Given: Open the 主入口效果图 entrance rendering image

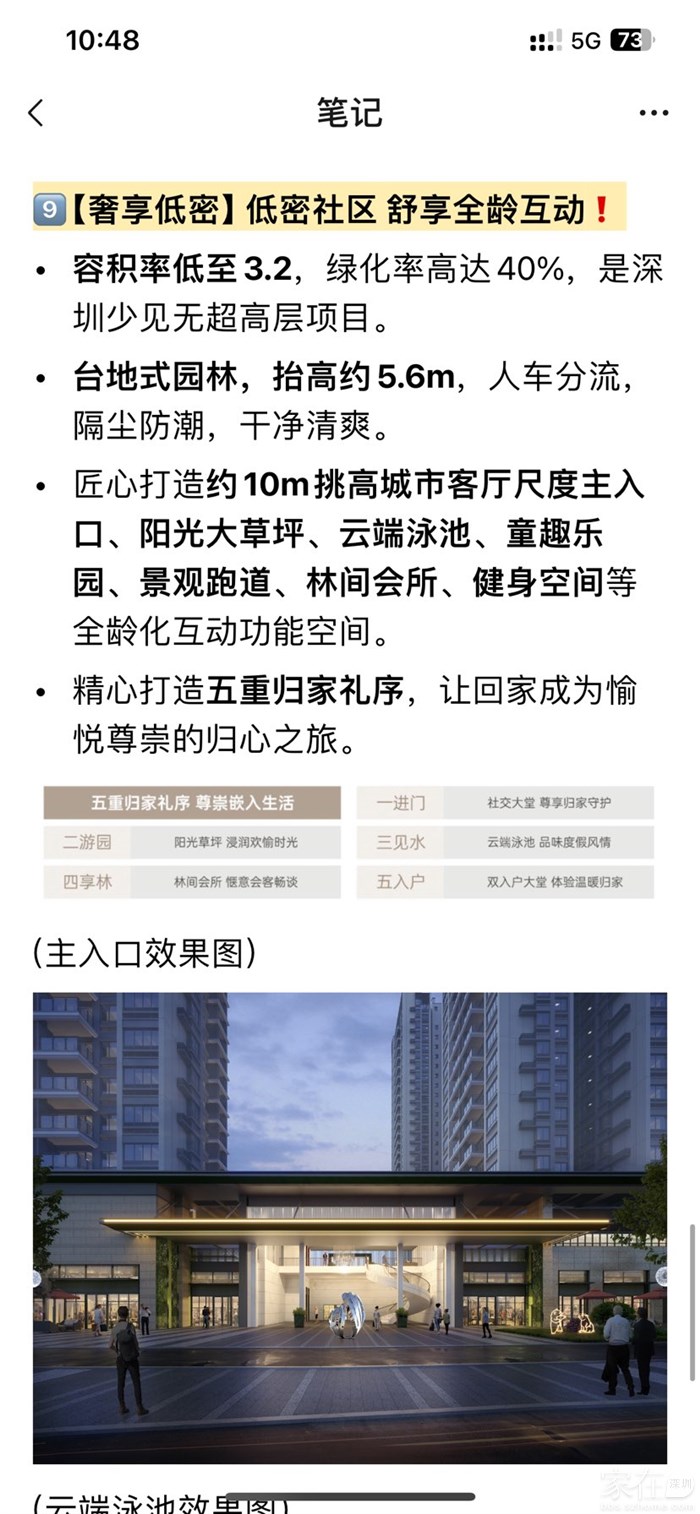Looking at the screenshot, I should tap(350, 1227).
